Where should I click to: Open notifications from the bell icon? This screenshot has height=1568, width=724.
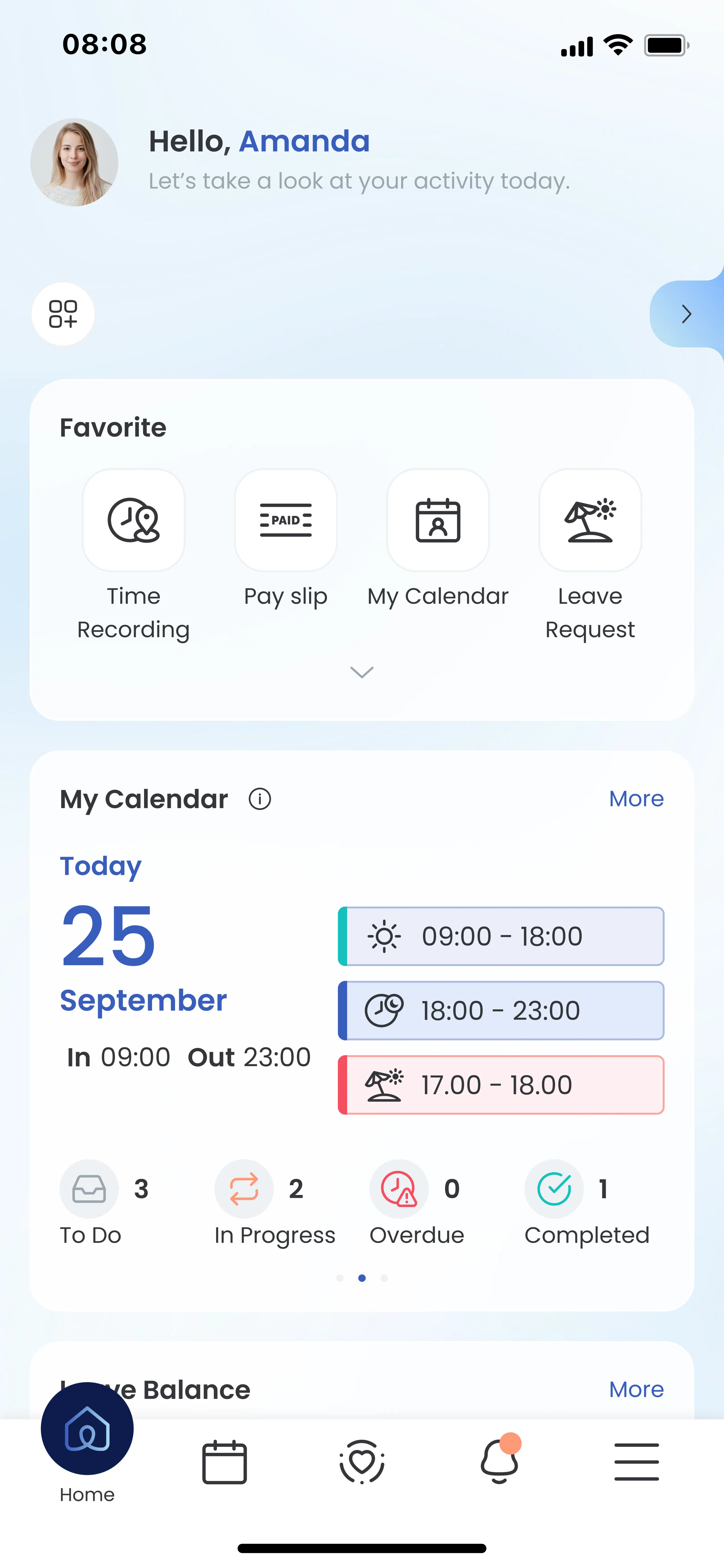(x=499, y=1462)
